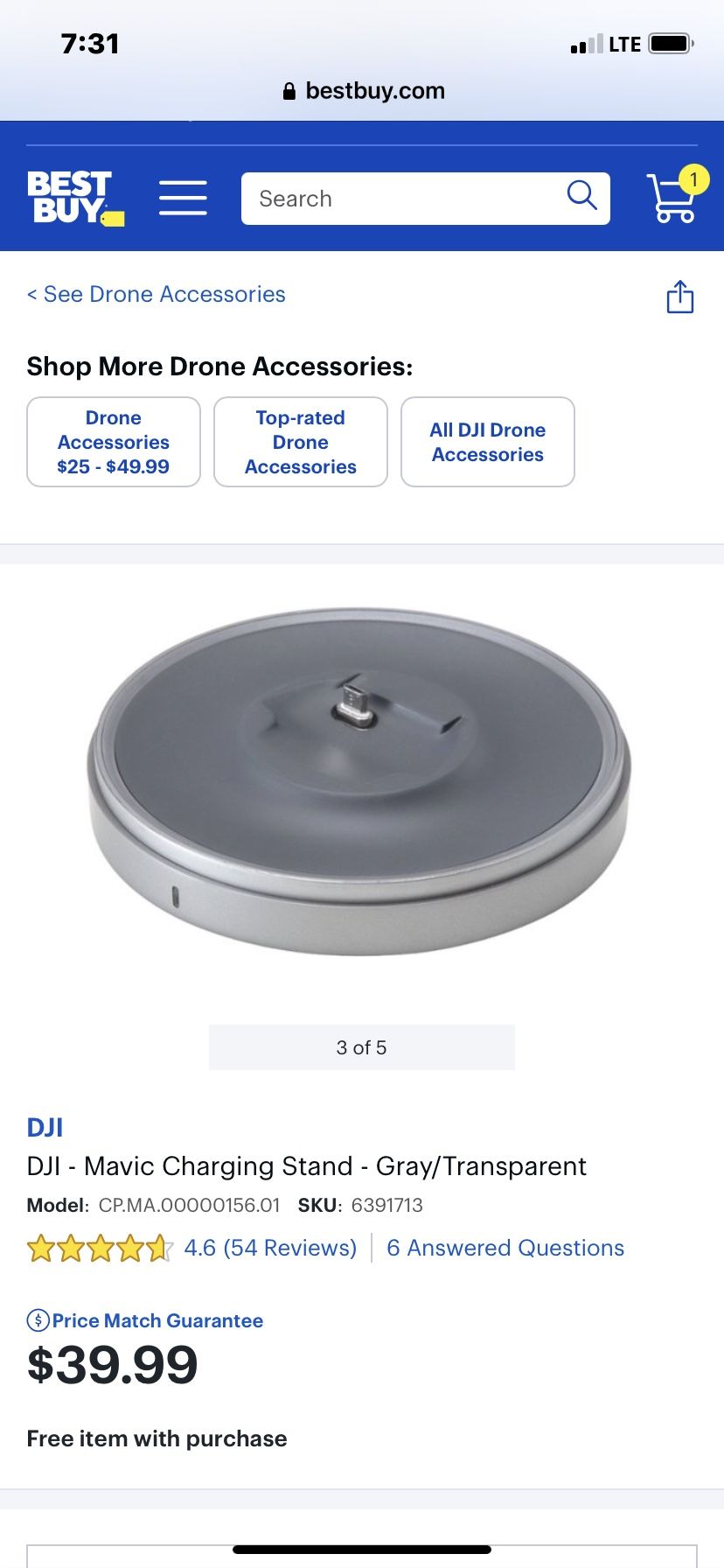Screen dimensions: 724x1568
Task: View the 6 Answered Questions
Action: tap(505, 1248)
